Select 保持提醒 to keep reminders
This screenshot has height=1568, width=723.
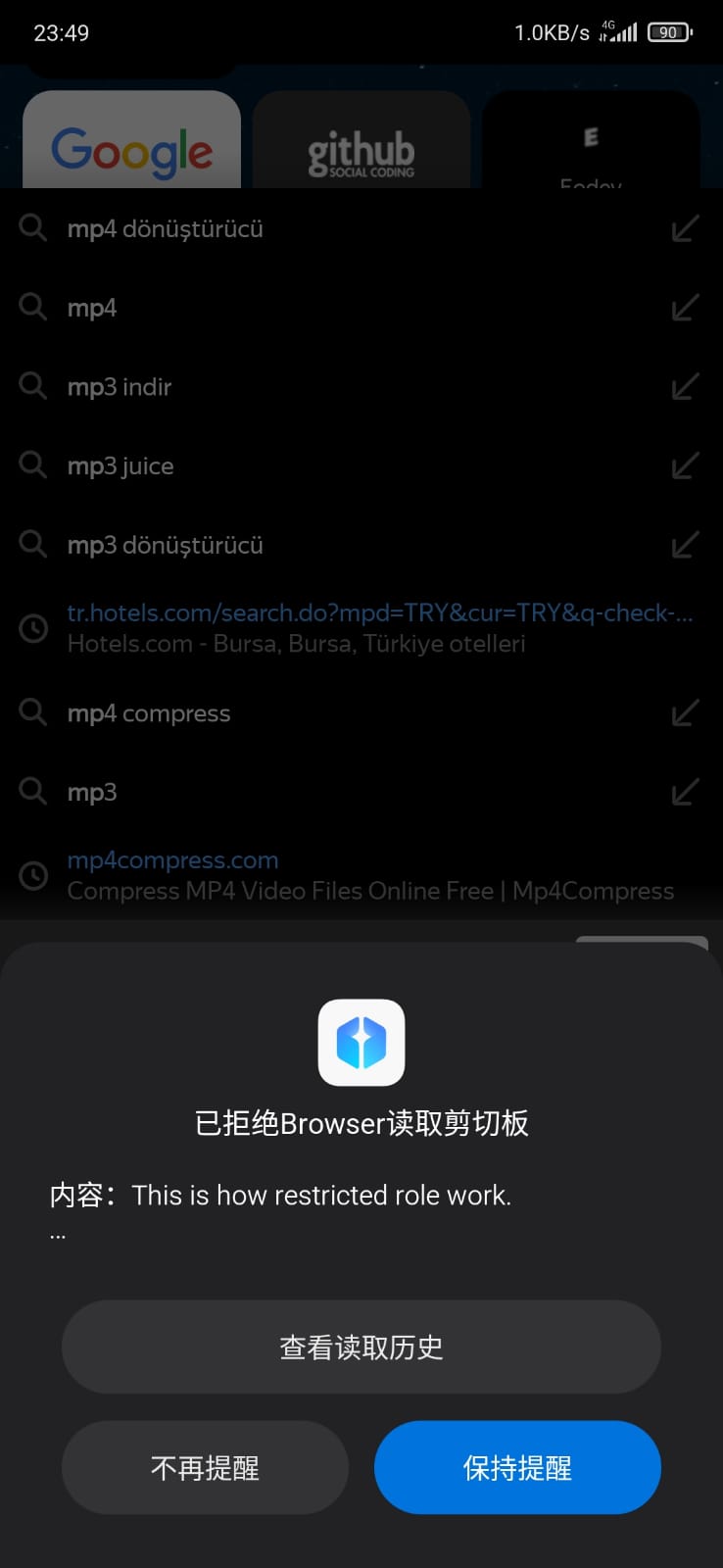pyautogui.click(x=517, y=1467)
